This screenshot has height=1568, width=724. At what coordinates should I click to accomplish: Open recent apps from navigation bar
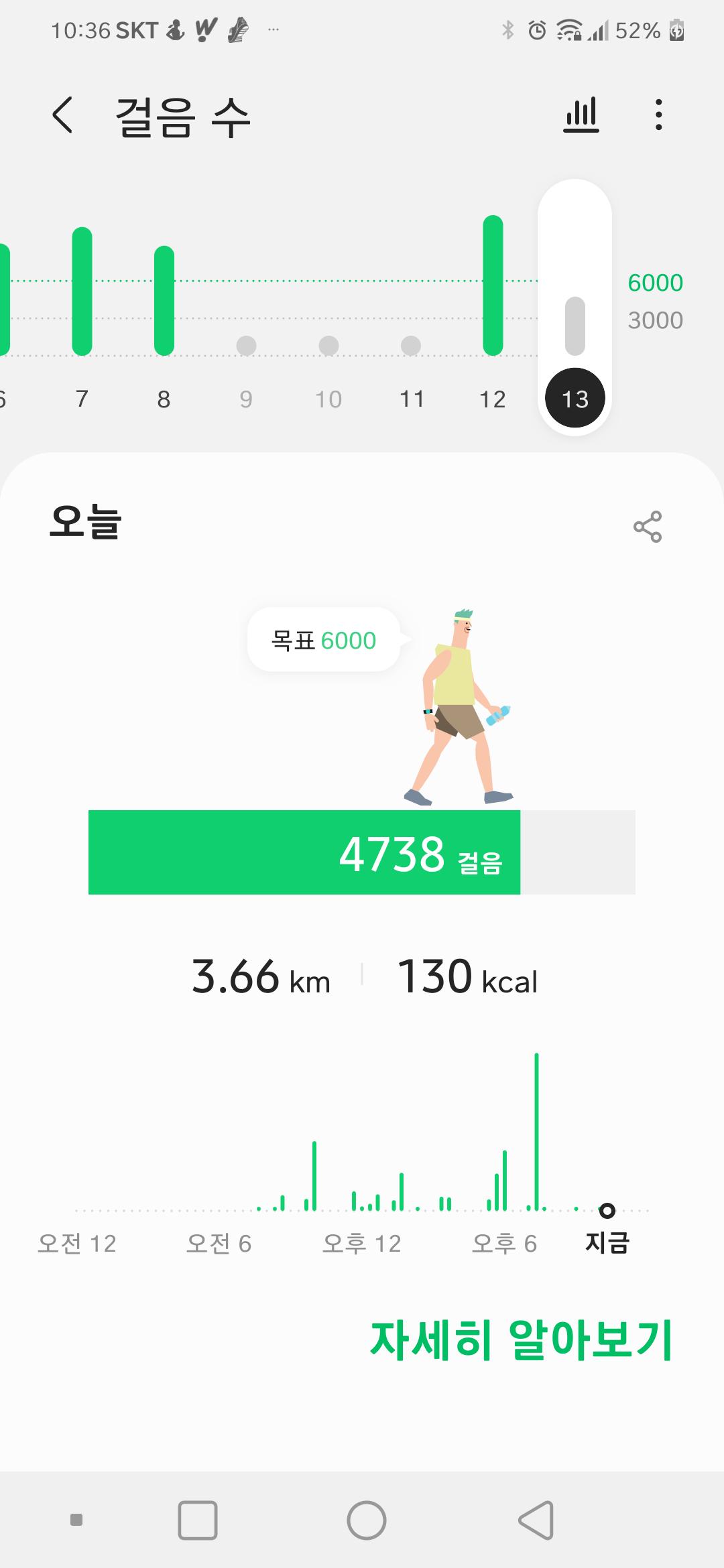click(x=198, y=1520)
